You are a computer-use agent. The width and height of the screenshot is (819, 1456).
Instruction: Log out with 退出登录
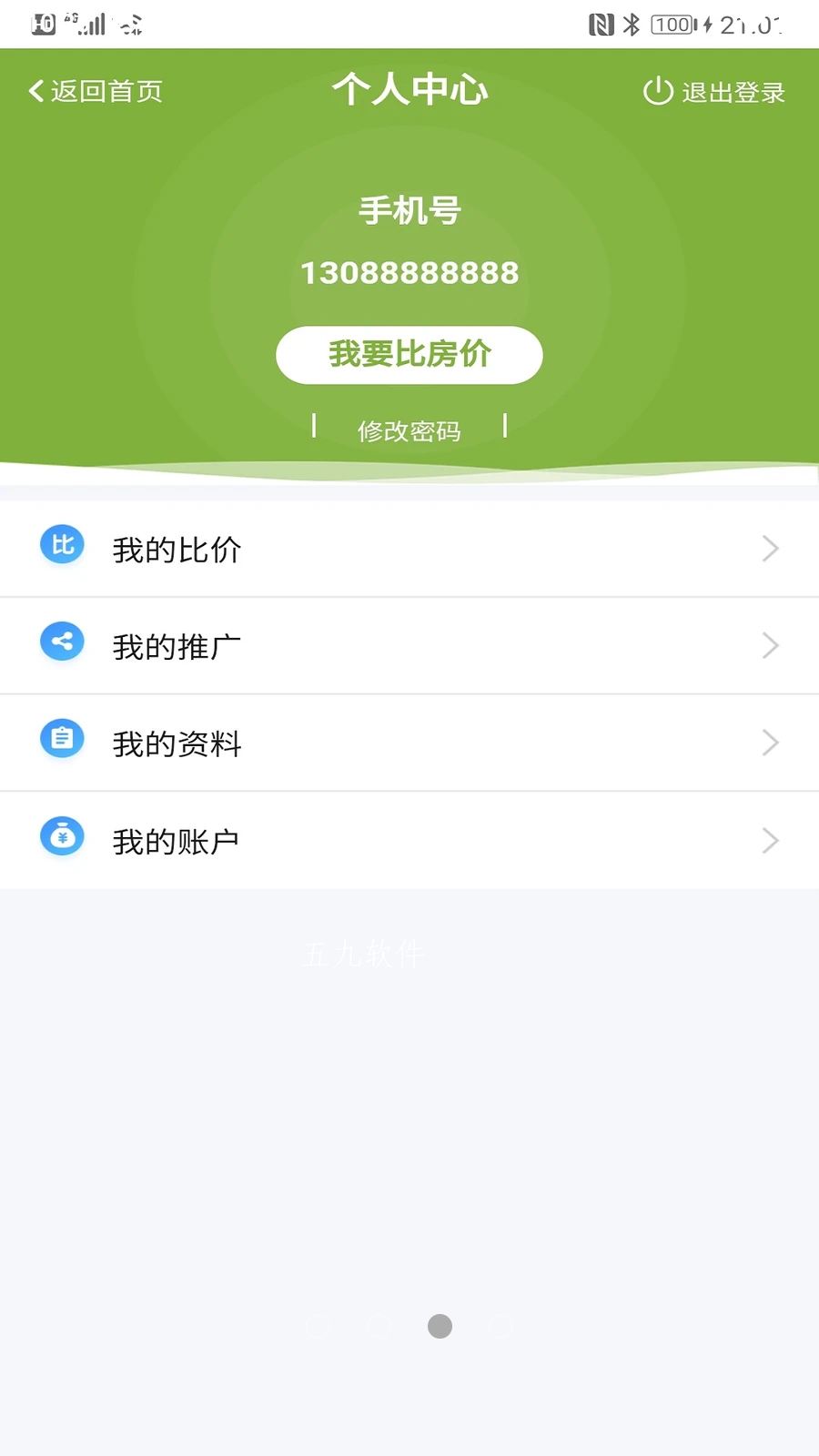coord(713,92)
